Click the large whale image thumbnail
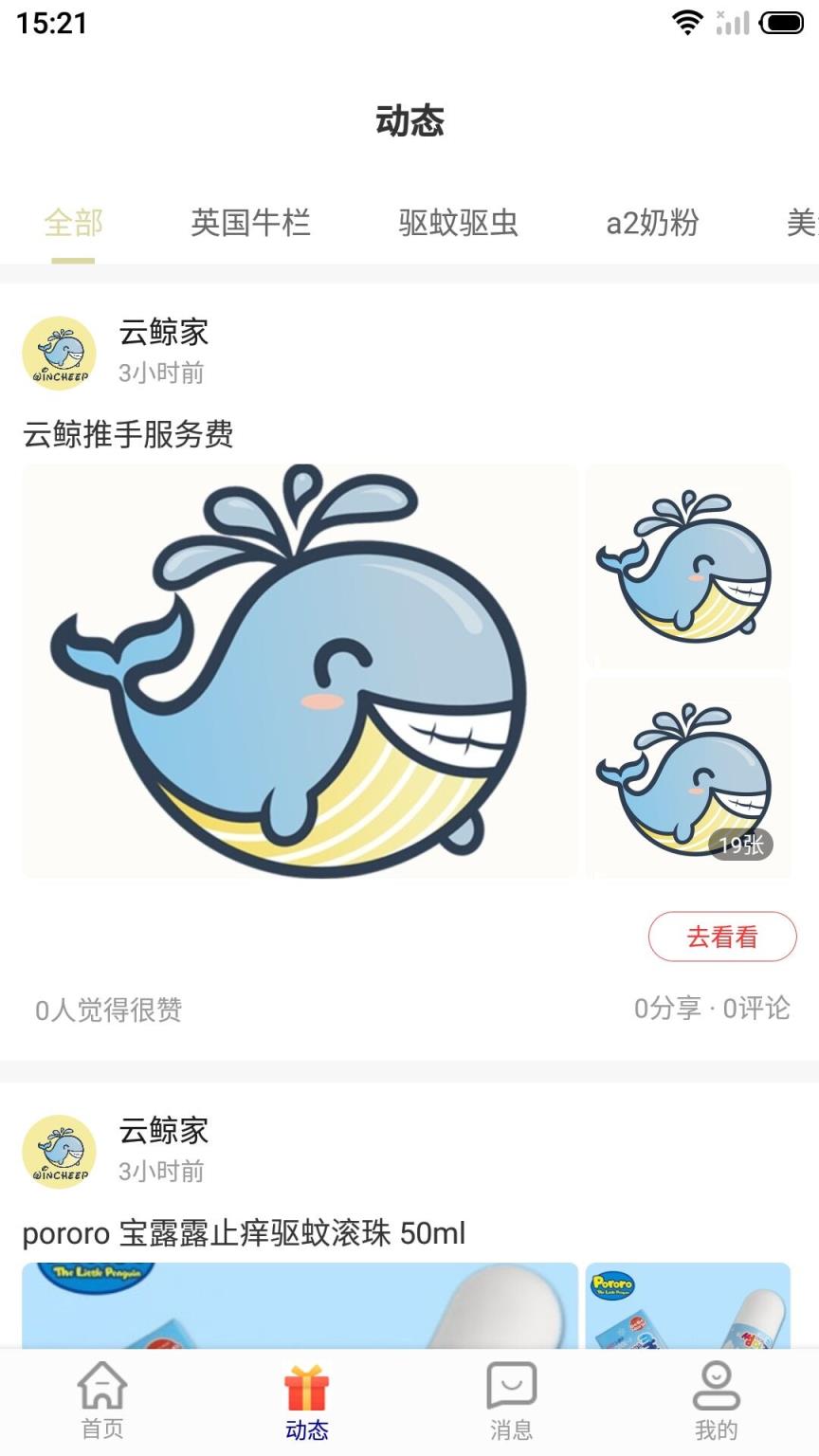The image size is (819, 1456). (x=300, y=670)
